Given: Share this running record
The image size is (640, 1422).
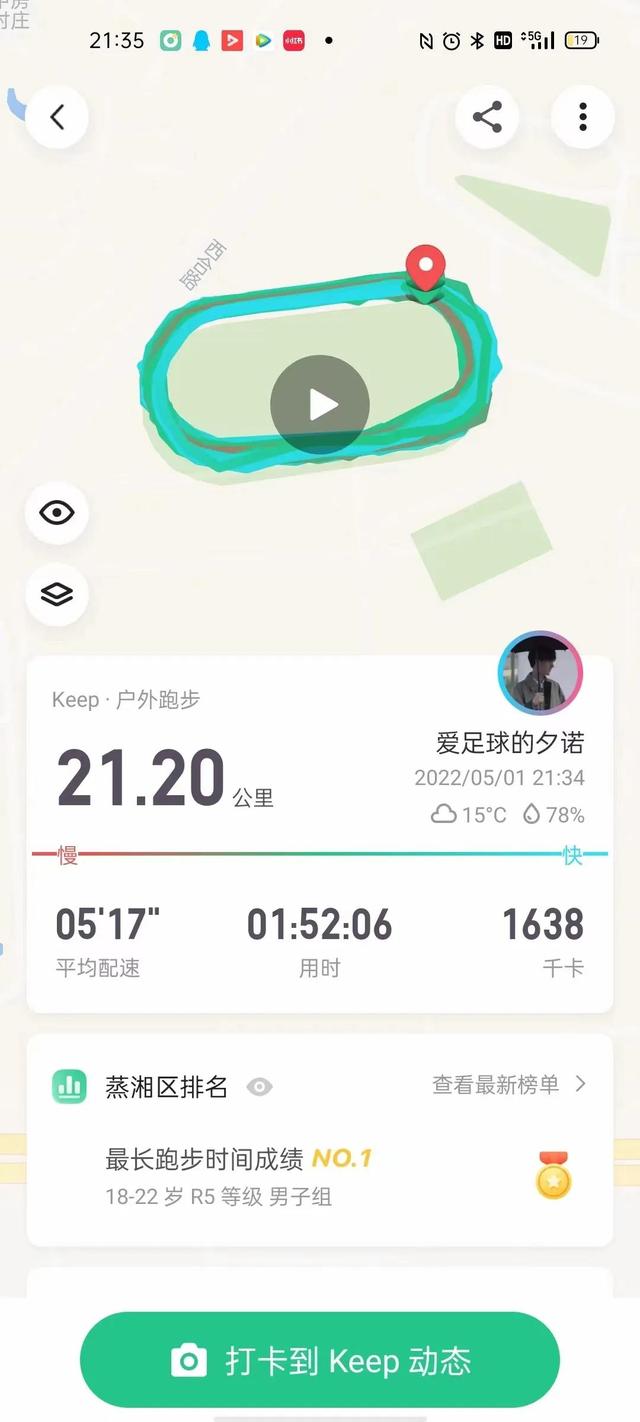Looking at the screenshot, I should click(487, 117).
